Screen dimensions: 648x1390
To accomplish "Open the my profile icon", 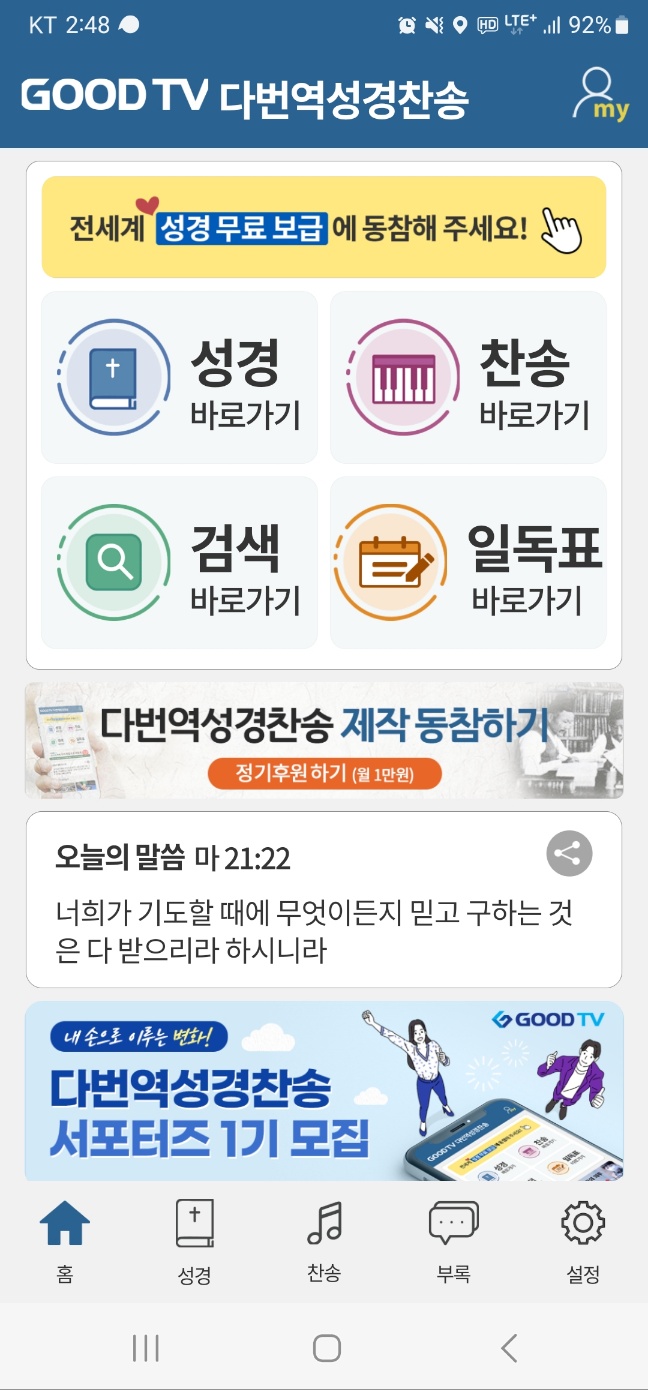I will point(599,96).
